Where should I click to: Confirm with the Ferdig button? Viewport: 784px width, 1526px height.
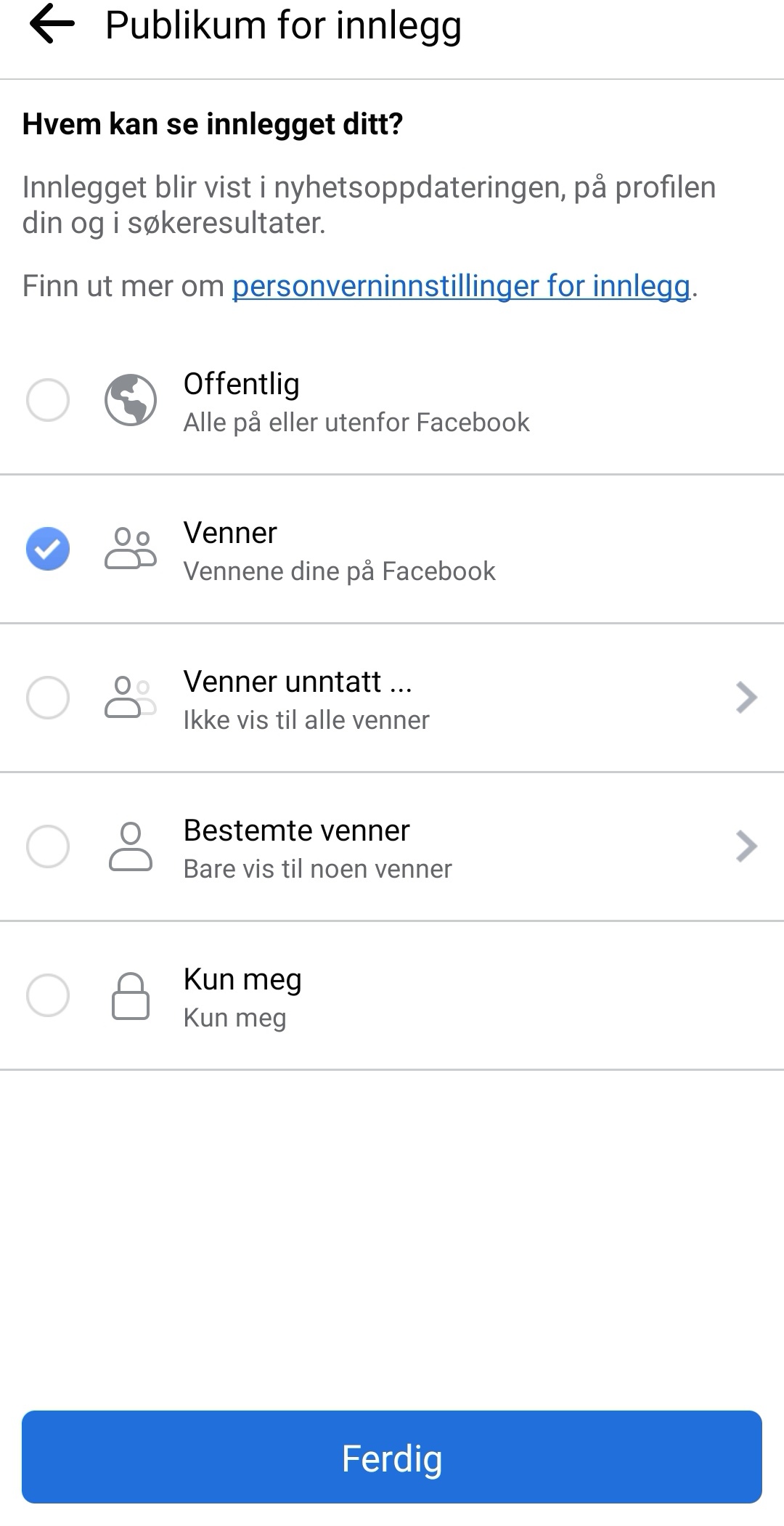[x=392, y=1458]
